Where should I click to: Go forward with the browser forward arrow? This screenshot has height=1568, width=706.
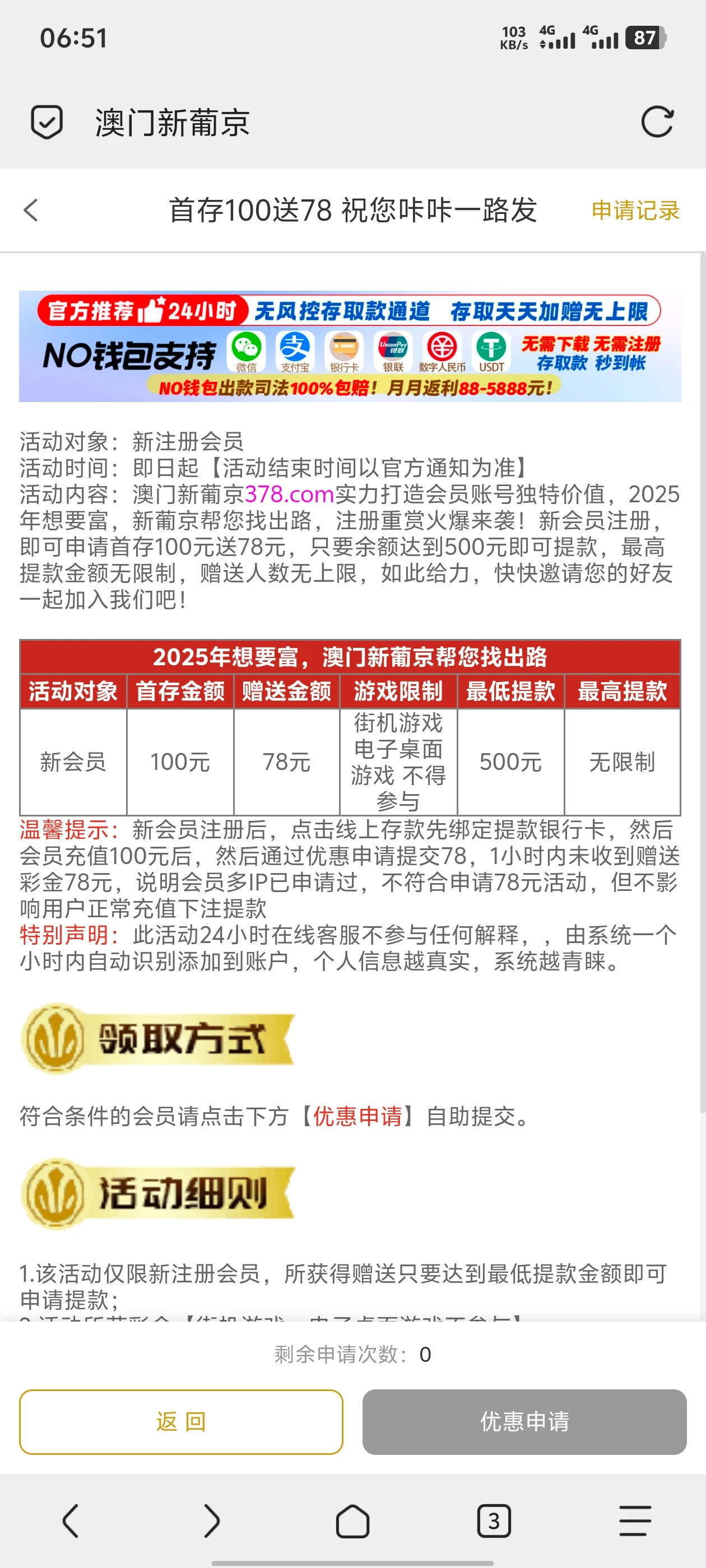click(x=211, y=1520)
